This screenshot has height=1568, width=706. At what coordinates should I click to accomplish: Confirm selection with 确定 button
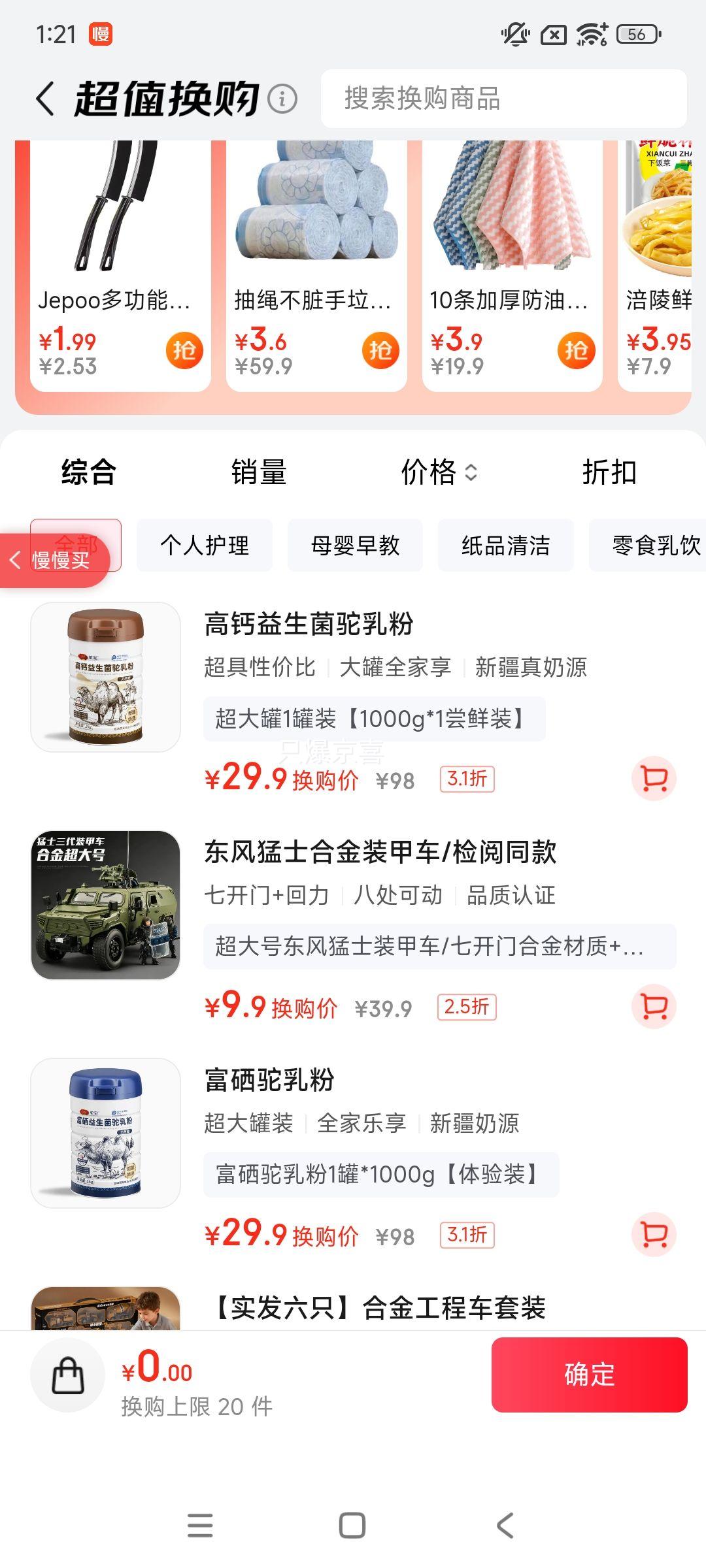coord(589,1375)
